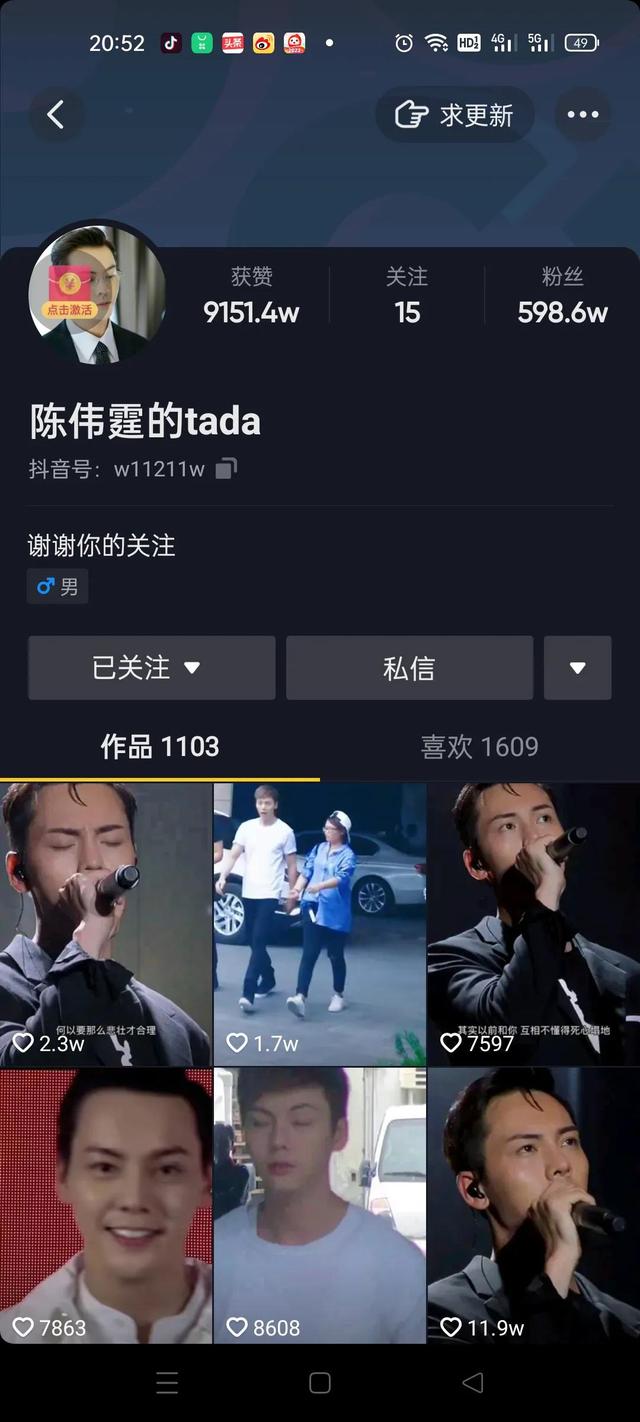640x1422 pixels.
Task: Go back using the top-left arrow
Action: 56,115
